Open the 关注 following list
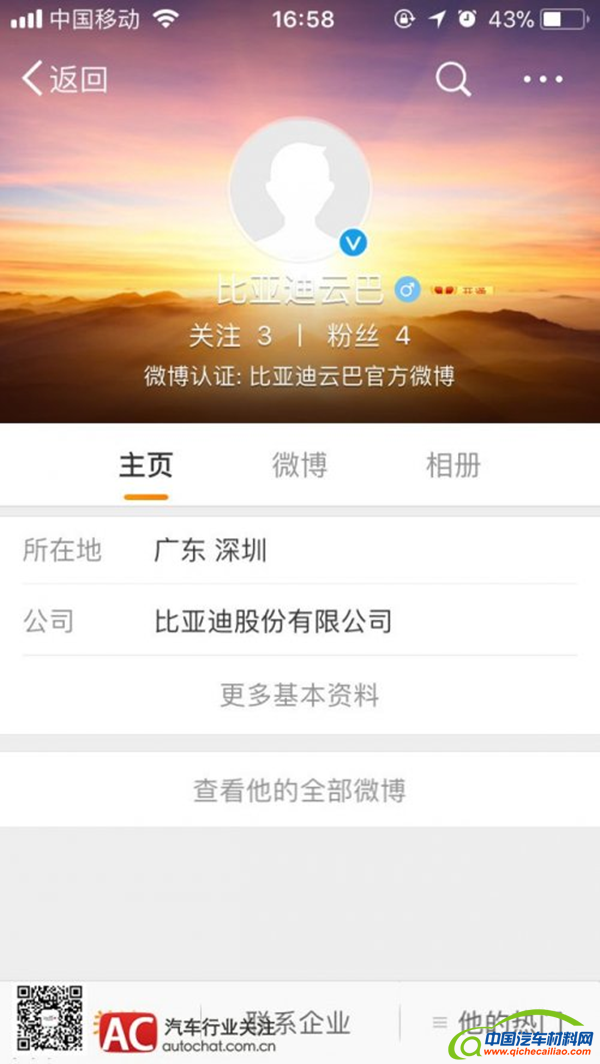600x1064 pixels. coord(231,336)
